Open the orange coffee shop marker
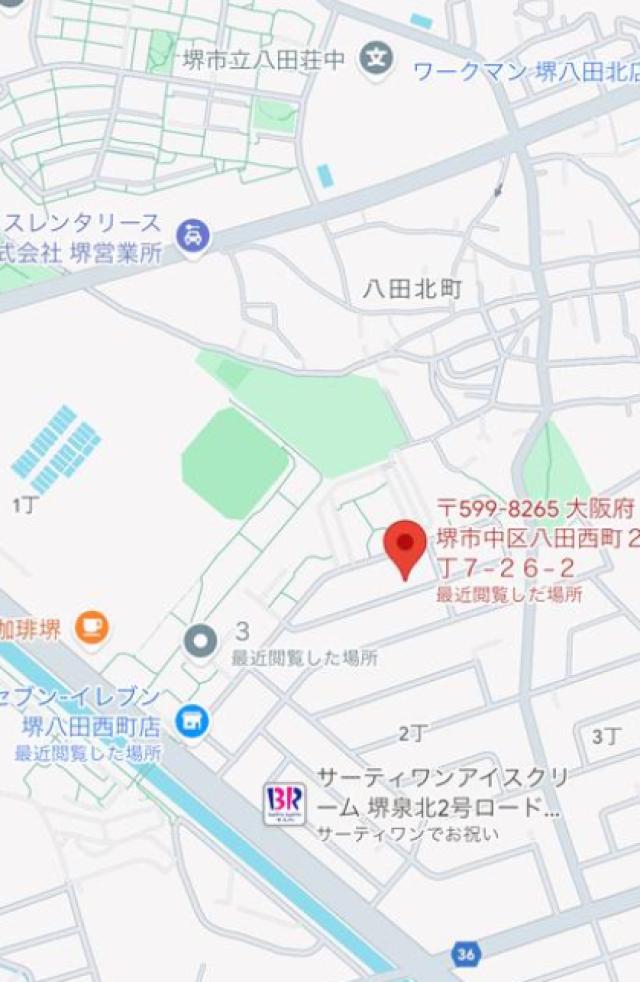 click(x=93, y=628)
